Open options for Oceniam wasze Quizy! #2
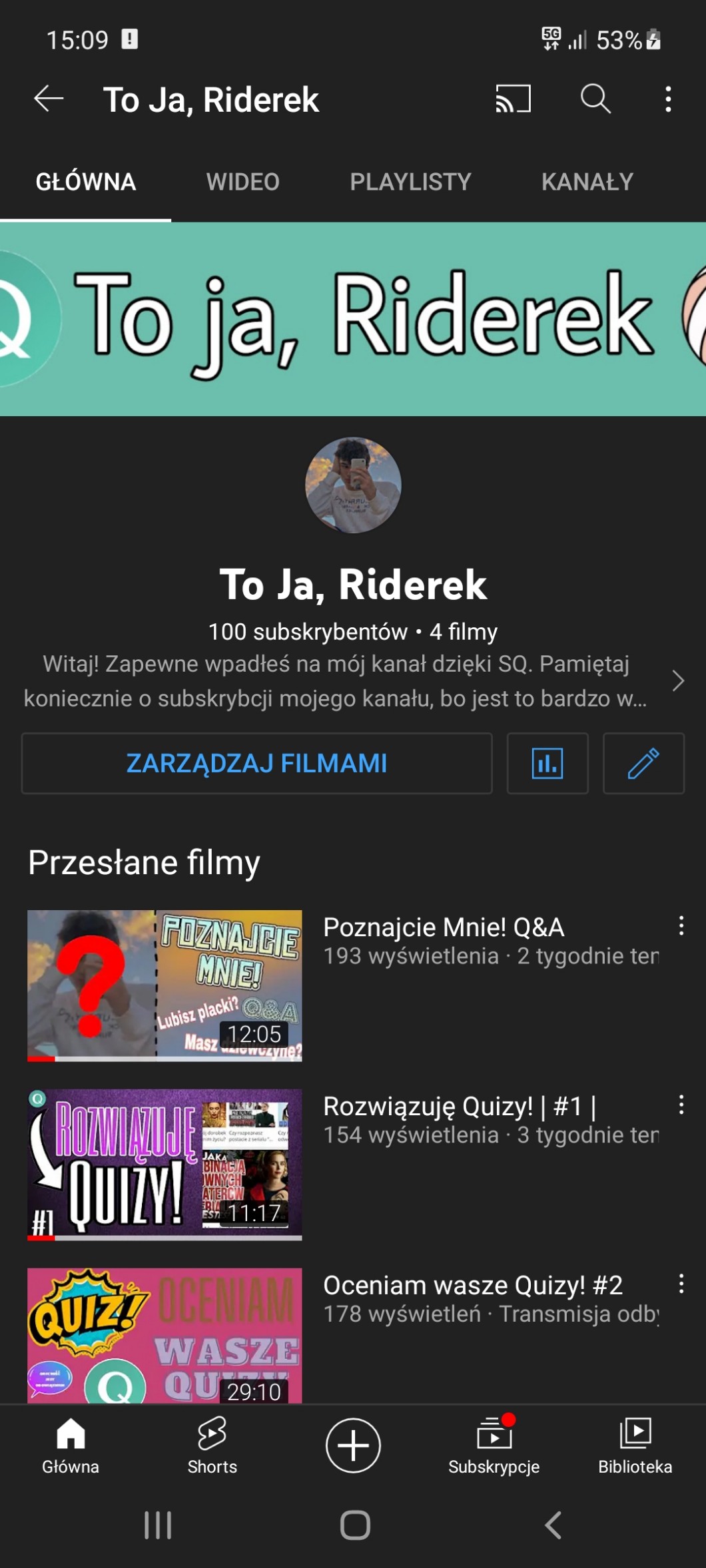 (681, 1284)
